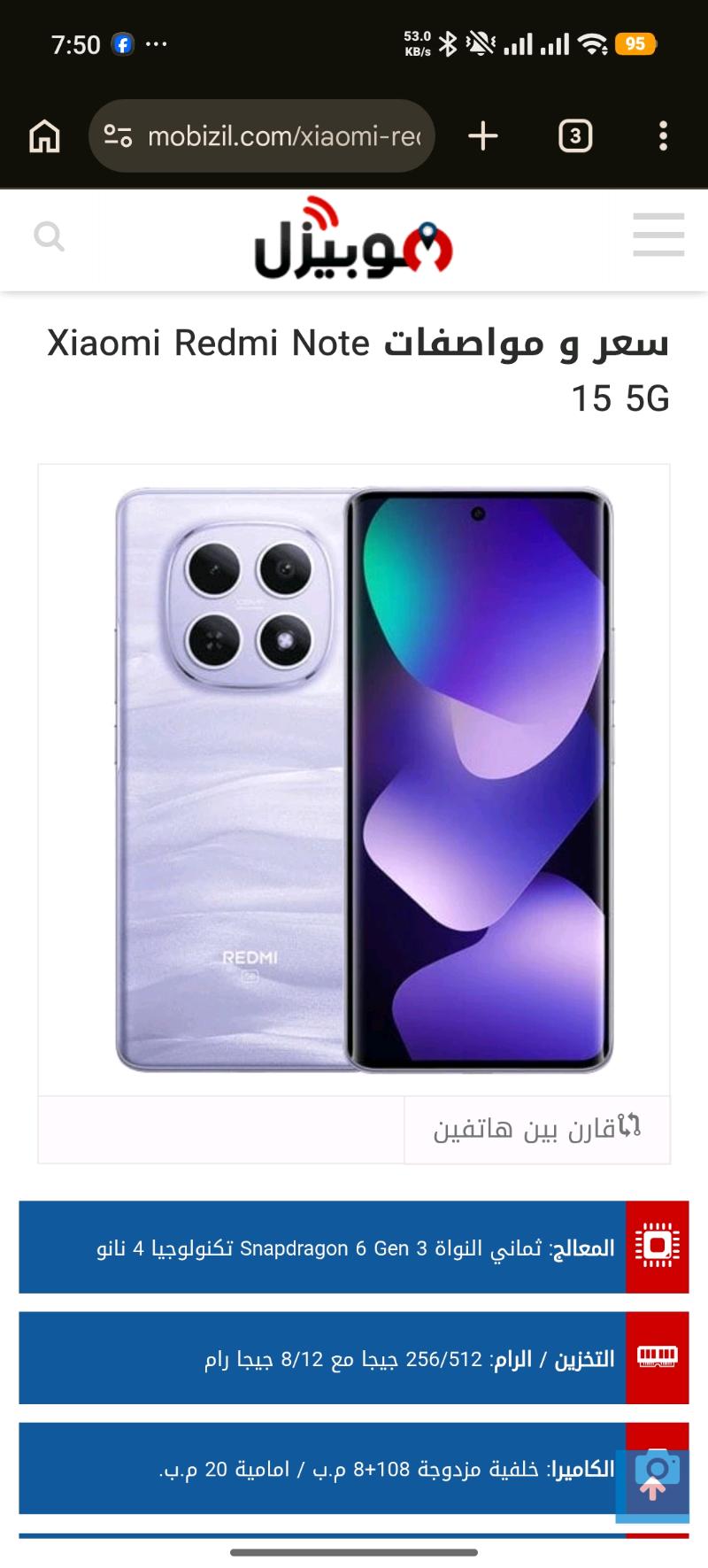Go to the Mobizil logo homepage
This screenshot has width=708, height=1568.
click(x=353, y=239)
